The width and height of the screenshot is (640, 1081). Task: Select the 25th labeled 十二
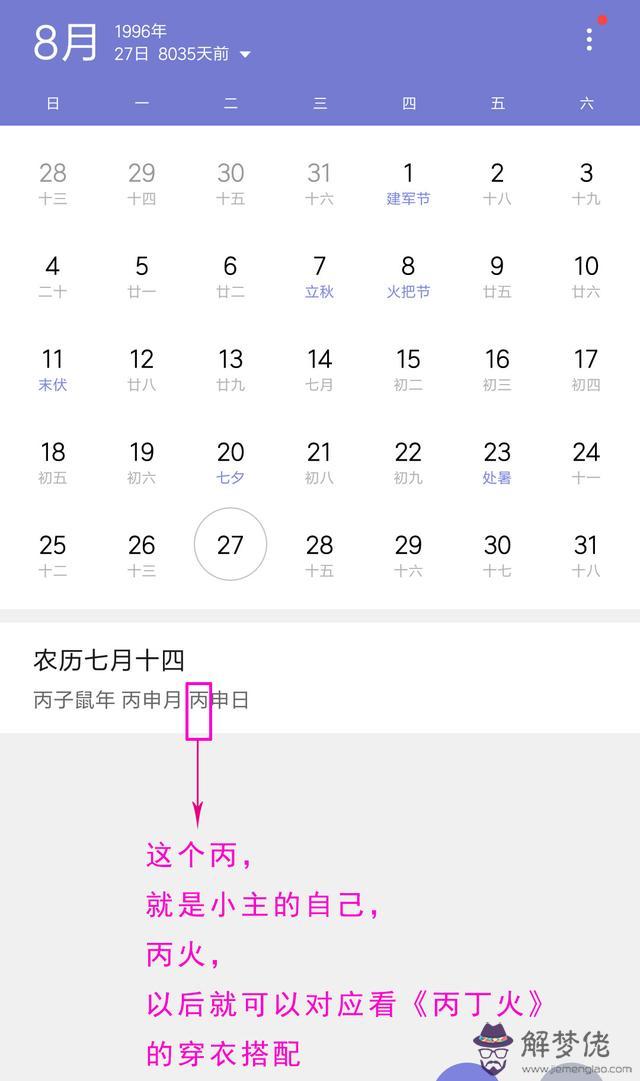[53, 554]
